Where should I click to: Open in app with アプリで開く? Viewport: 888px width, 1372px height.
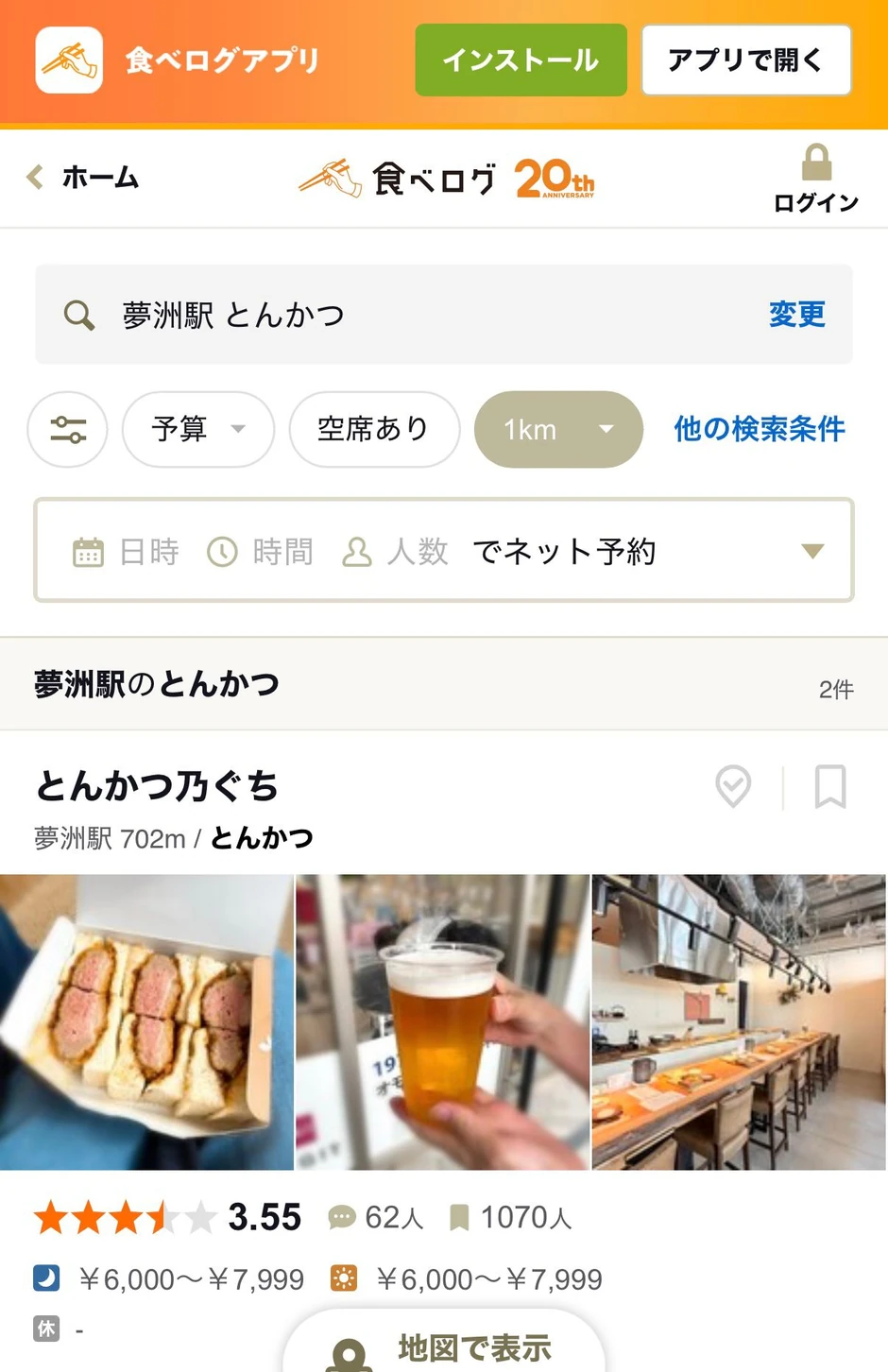746,60
